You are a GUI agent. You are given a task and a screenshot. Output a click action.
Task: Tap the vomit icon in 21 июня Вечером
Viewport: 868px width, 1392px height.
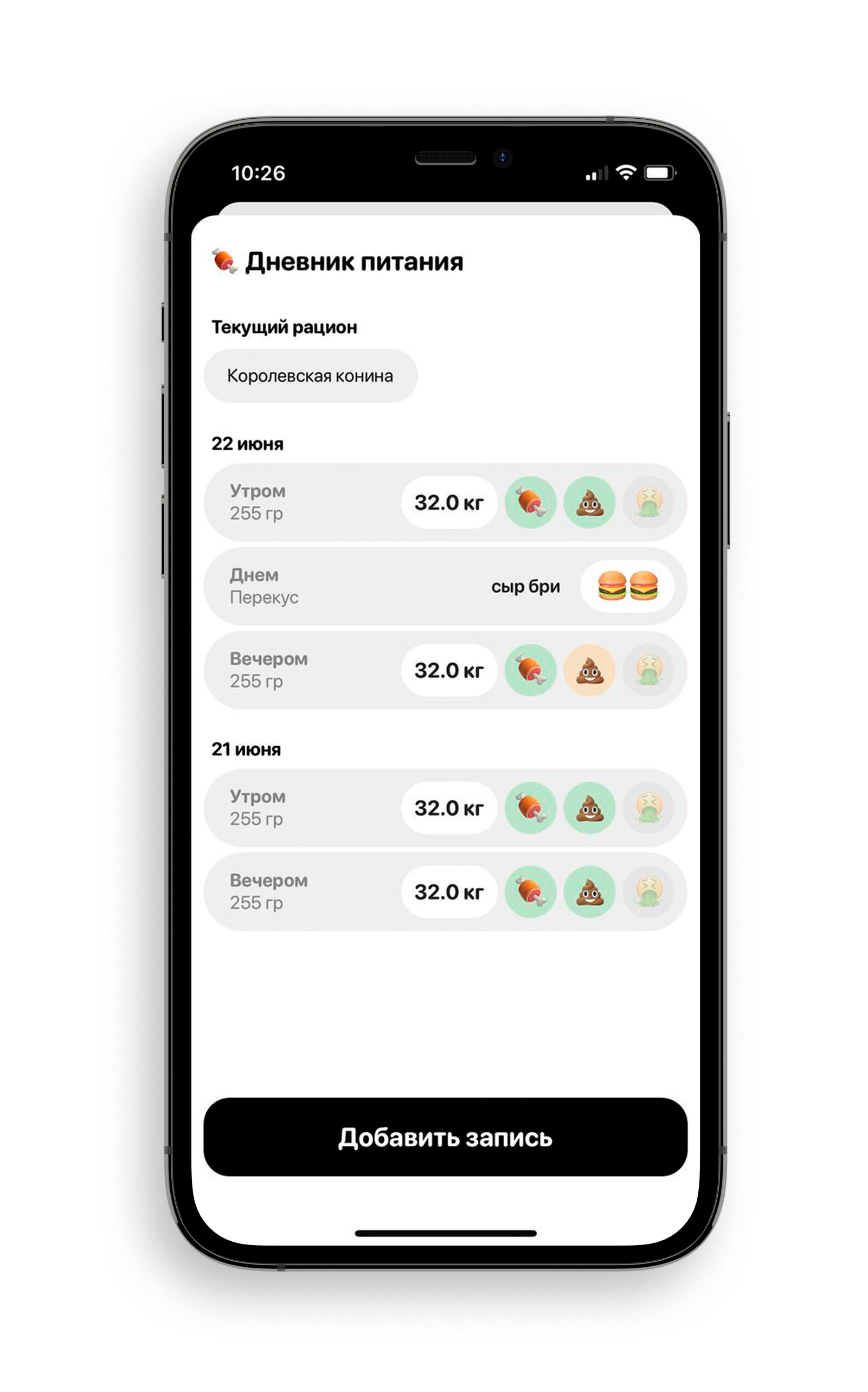point(649,891)
